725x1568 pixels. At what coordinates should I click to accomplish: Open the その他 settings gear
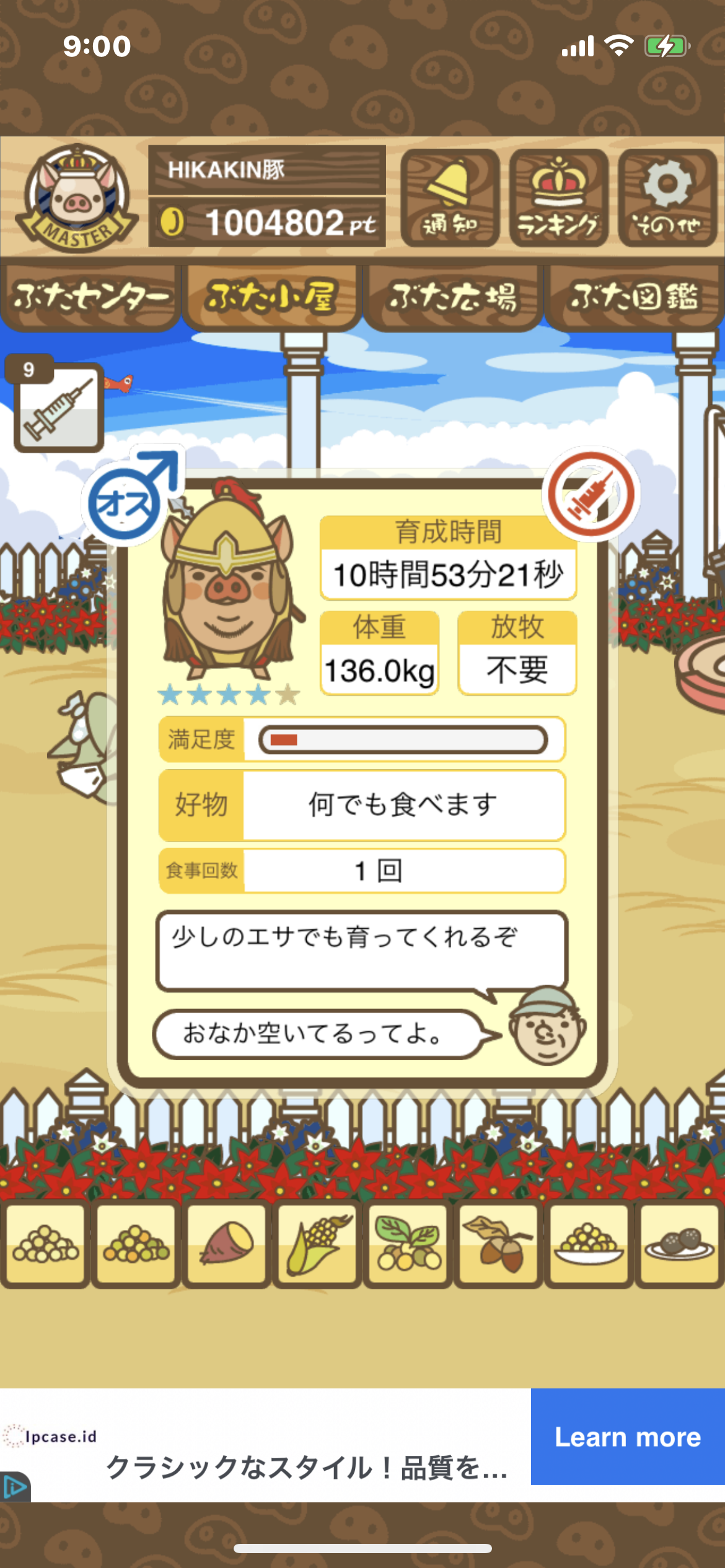pyautogui.click(x=667, y=198)
